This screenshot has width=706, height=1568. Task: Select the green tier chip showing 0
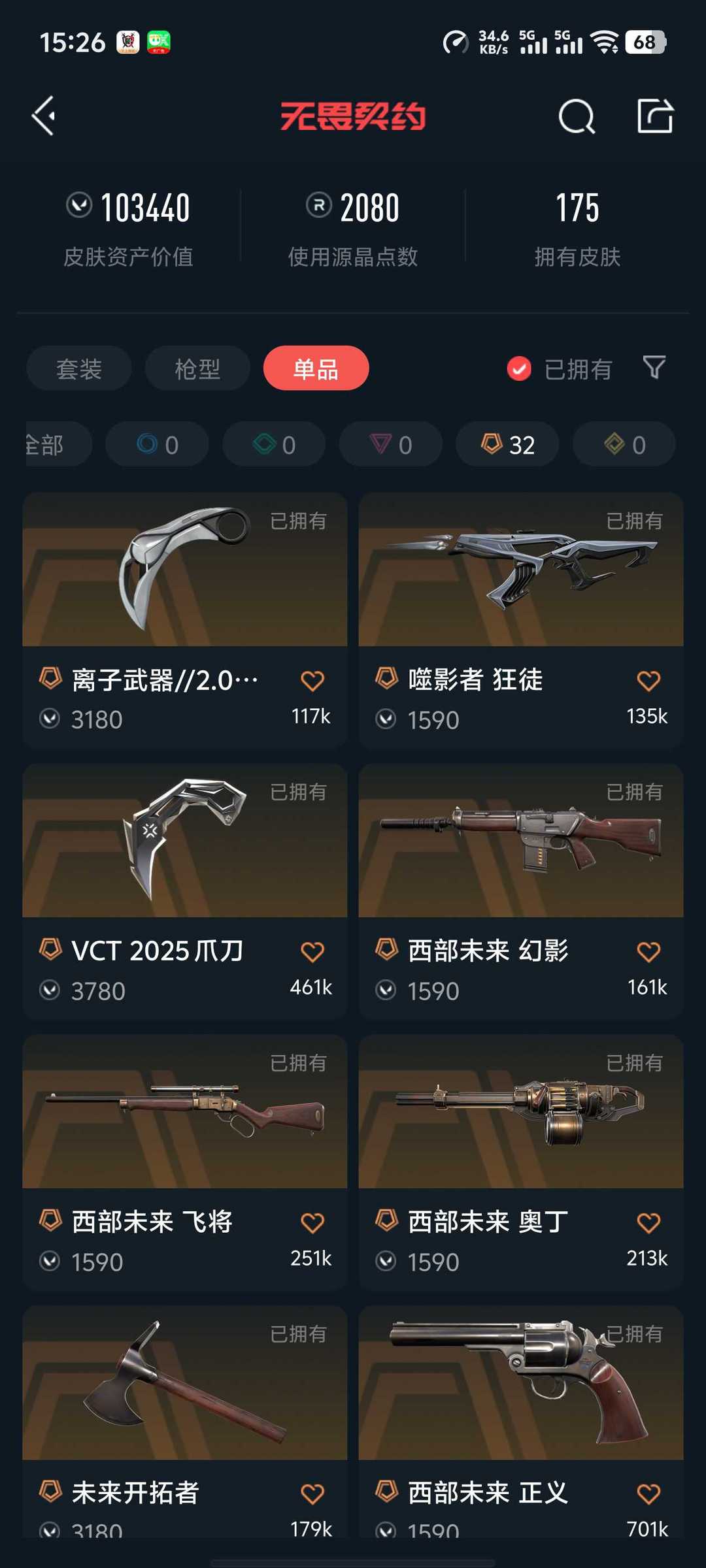coord(274,444)
